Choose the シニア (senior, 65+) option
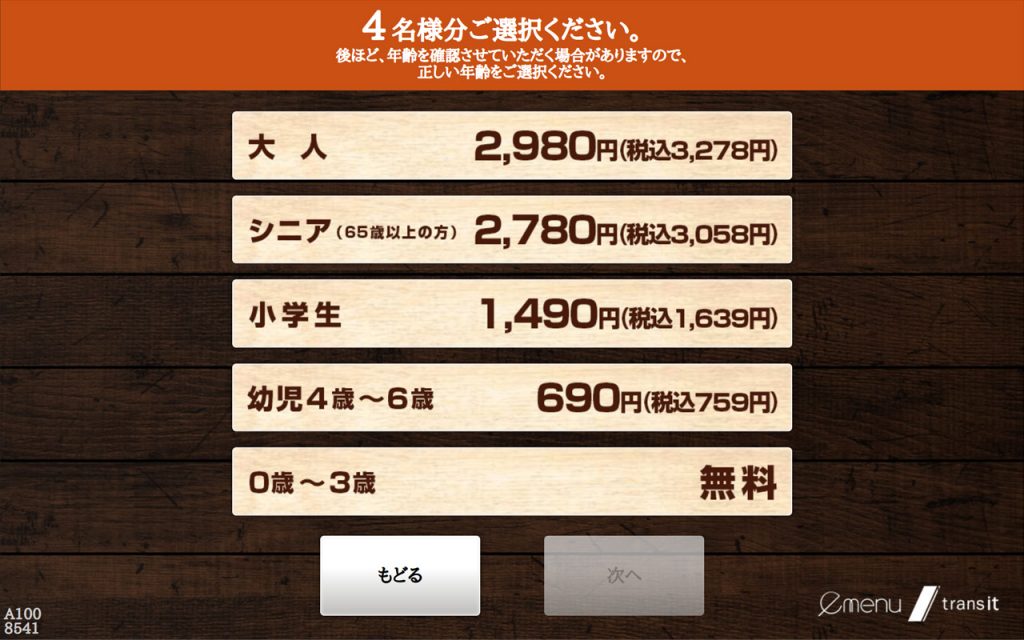Screen dimensions: 1024x640 tap(512, 230)
